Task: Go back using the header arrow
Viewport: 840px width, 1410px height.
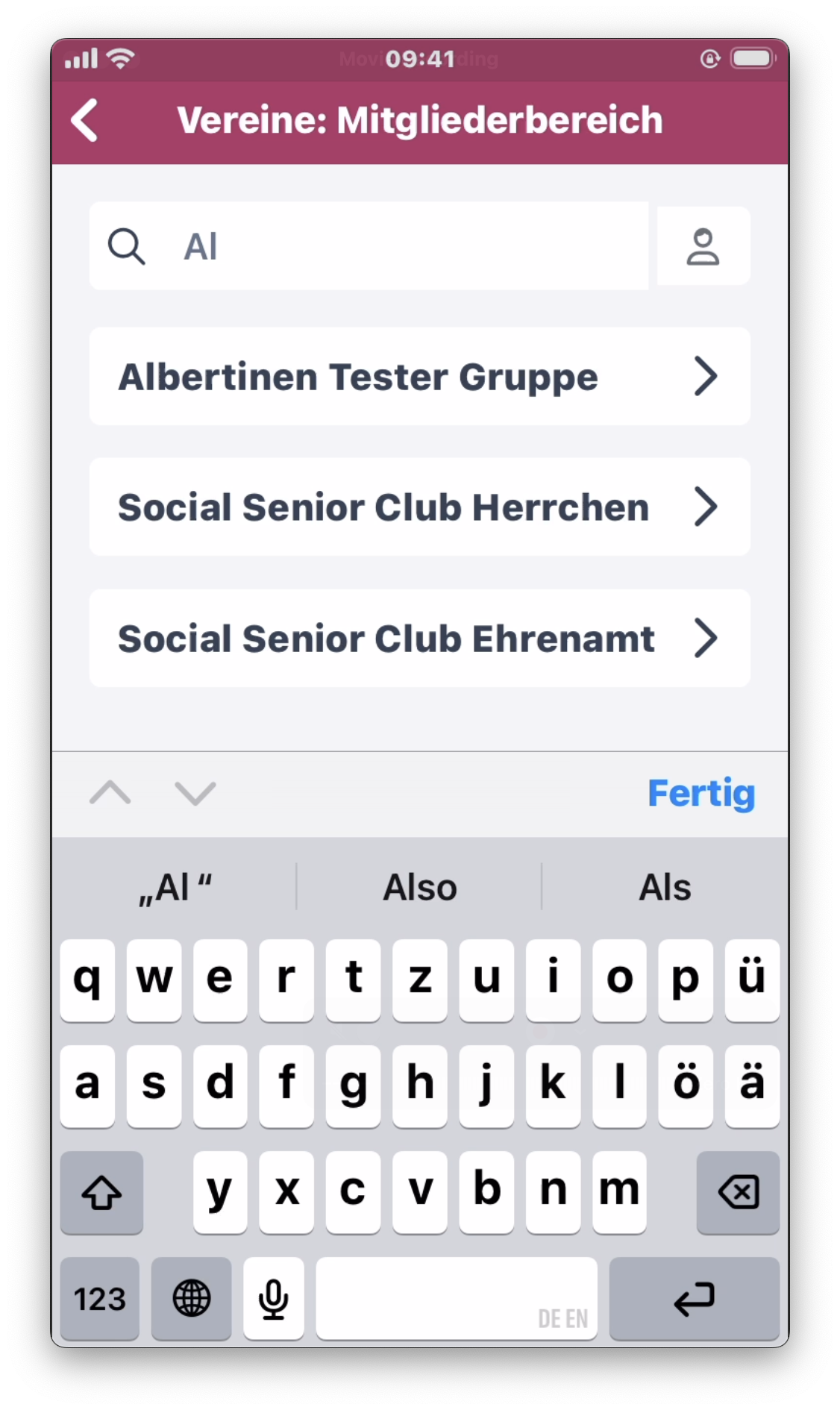Action: click(85, 120)
